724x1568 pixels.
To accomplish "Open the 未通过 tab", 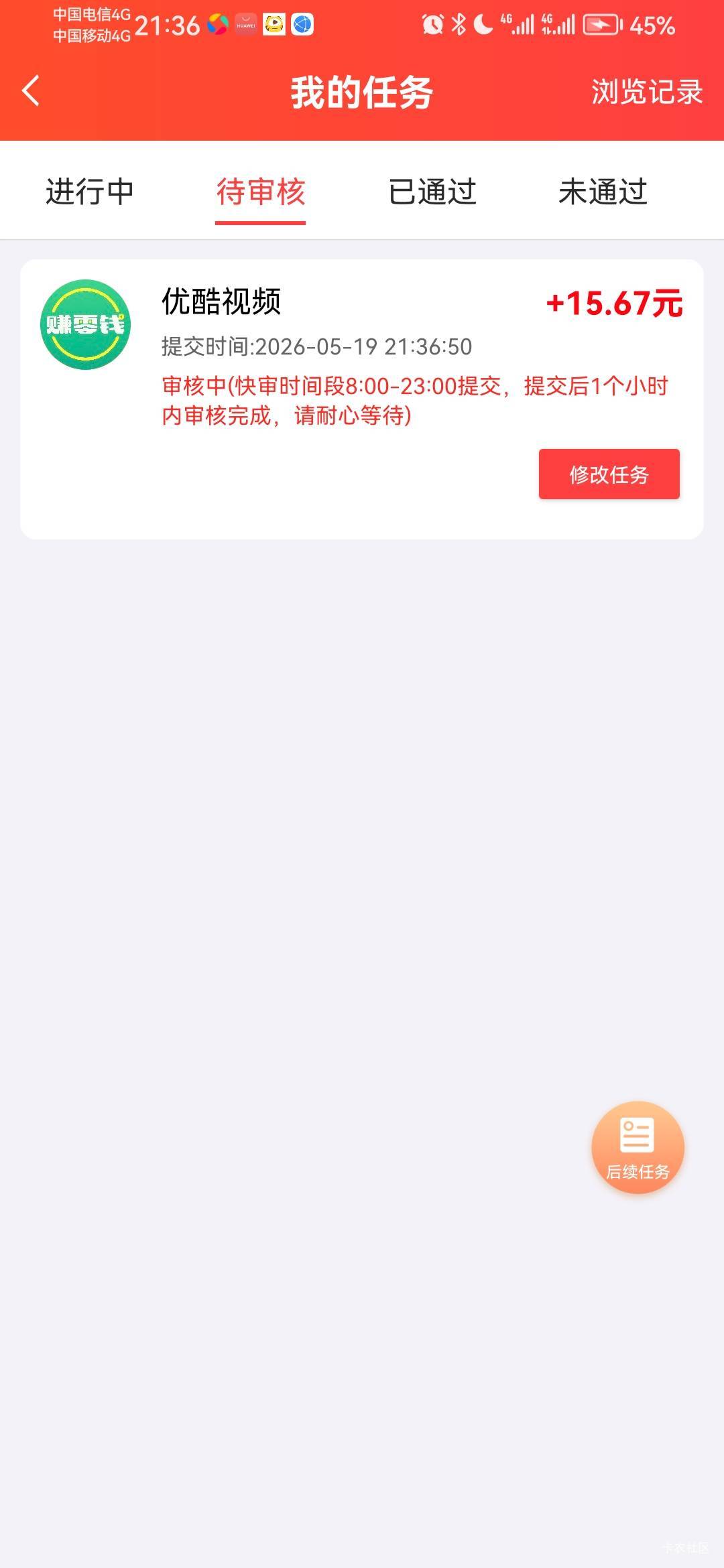I will pos(603,192).
